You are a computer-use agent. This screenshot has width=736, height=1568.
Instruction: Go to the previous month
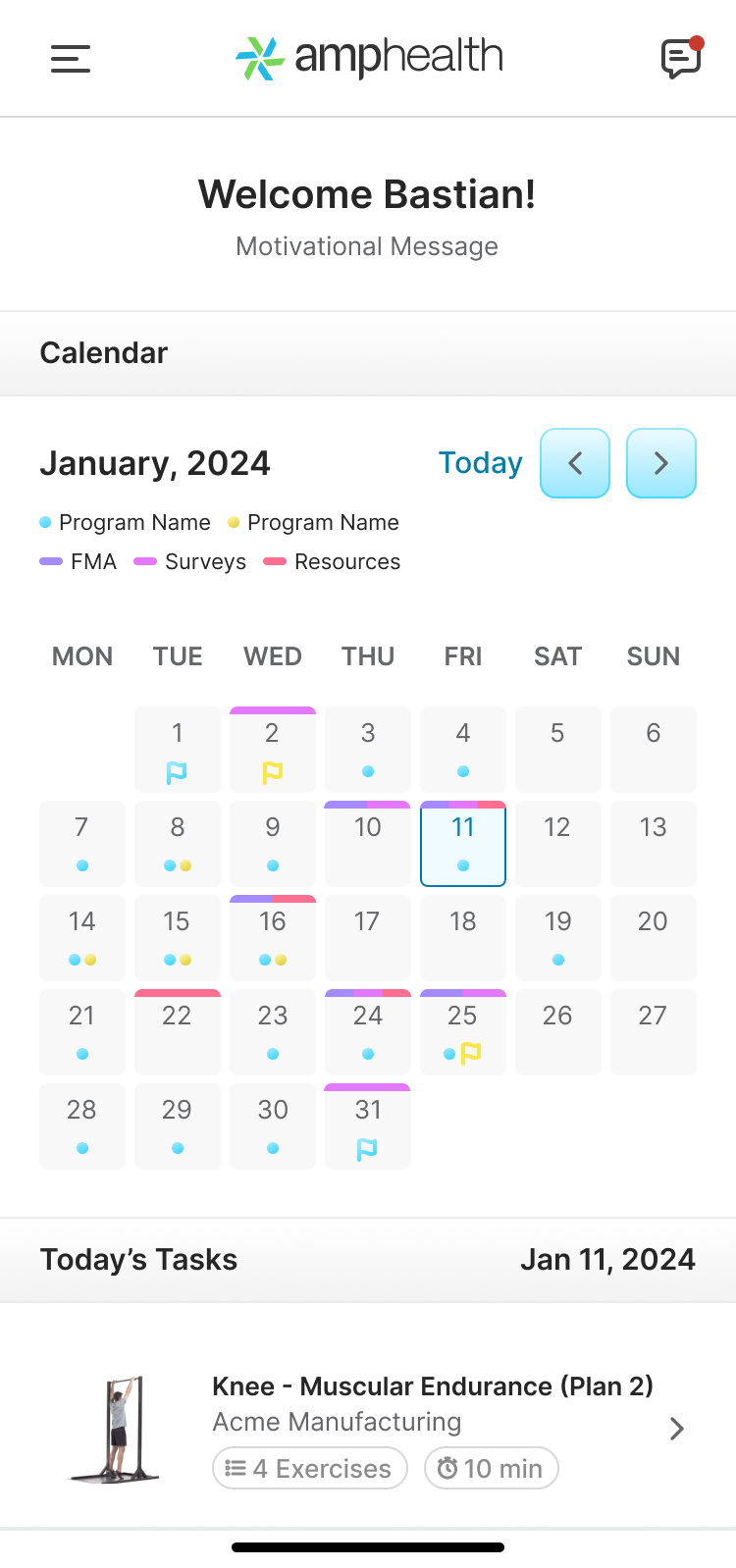pyautogui.click(x=575, y=463)
